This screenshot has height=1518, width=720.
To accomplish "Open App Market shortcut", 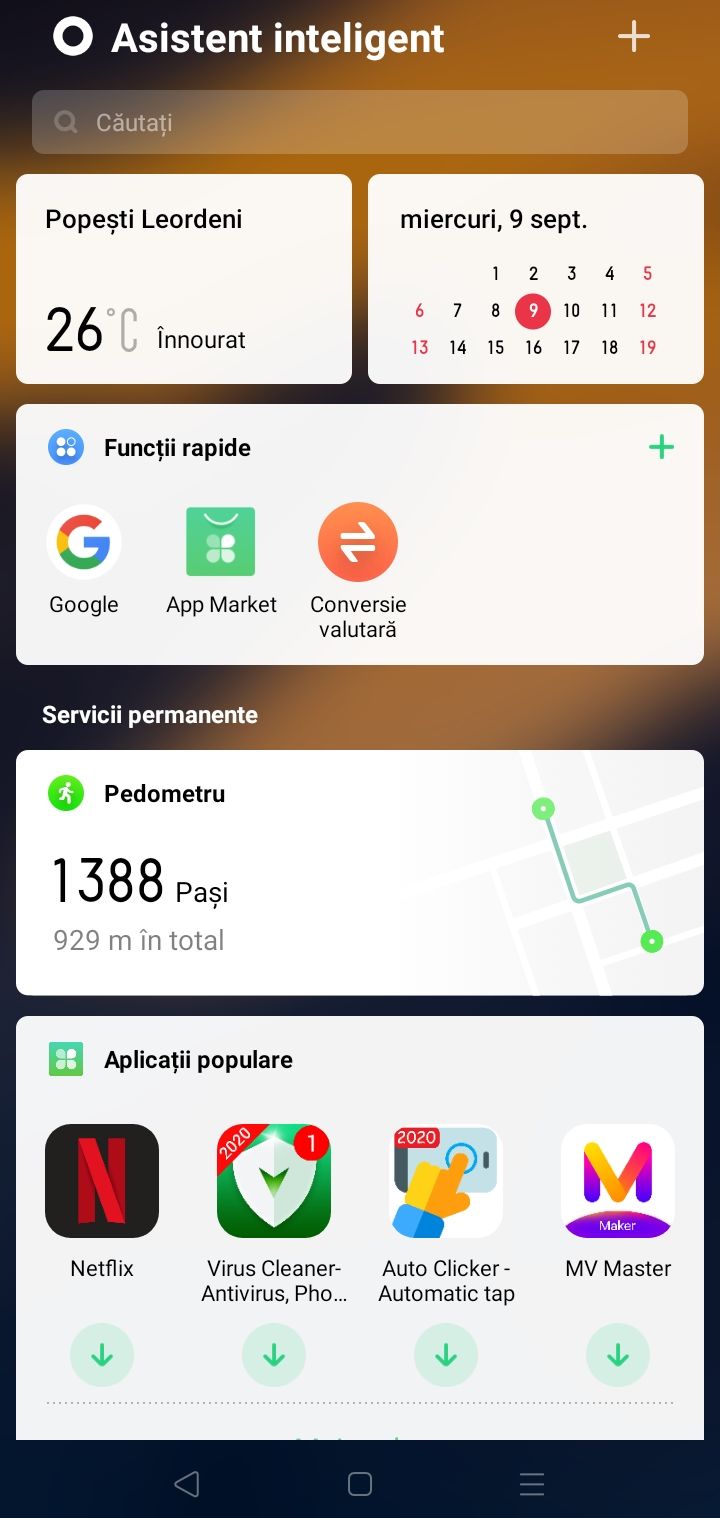I will pyautogui.click(x=221, y=542).
